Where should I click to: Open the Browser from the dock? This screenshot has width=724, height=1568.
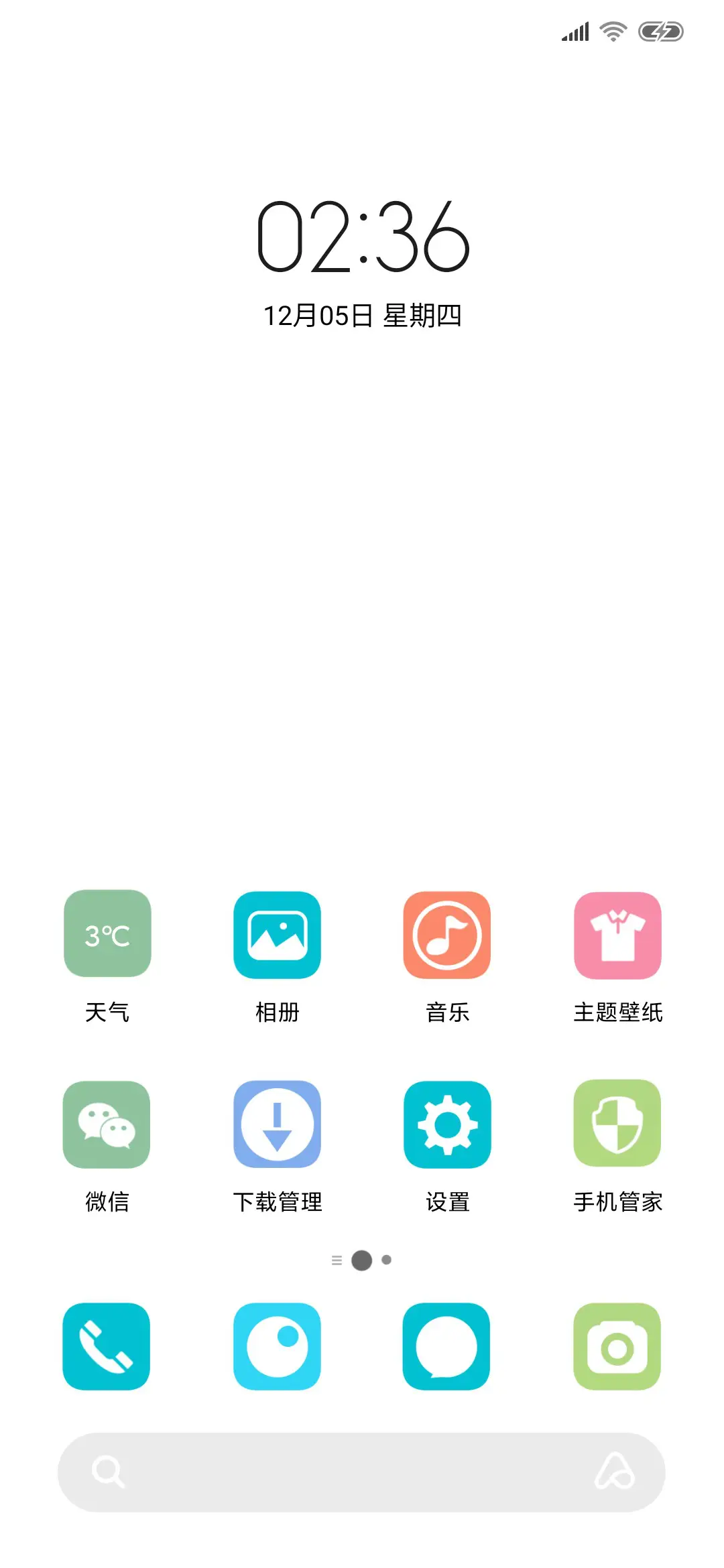tap(277, 1347)
